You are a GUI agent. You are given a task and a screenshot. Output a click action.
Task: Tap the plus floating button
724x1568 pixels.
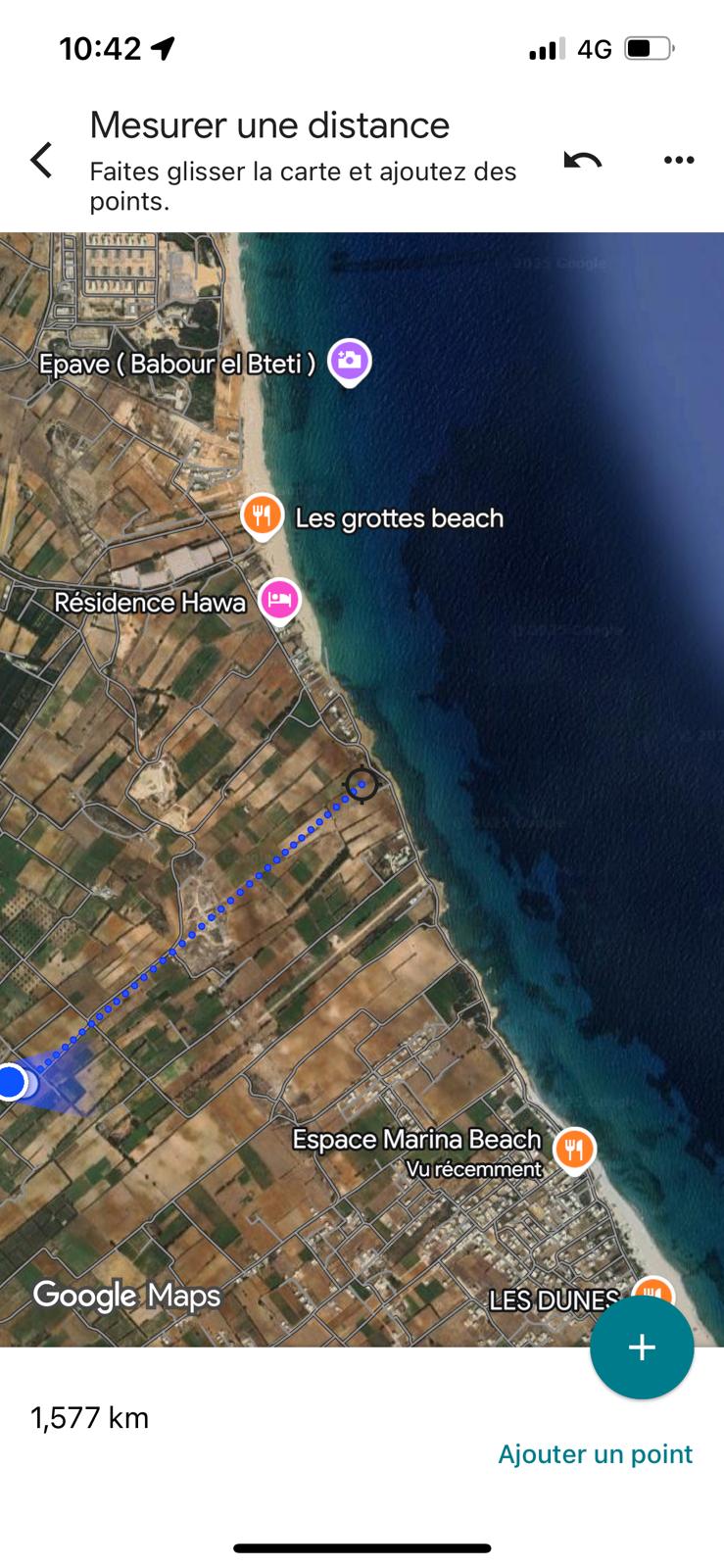(x=642, y=1347)
